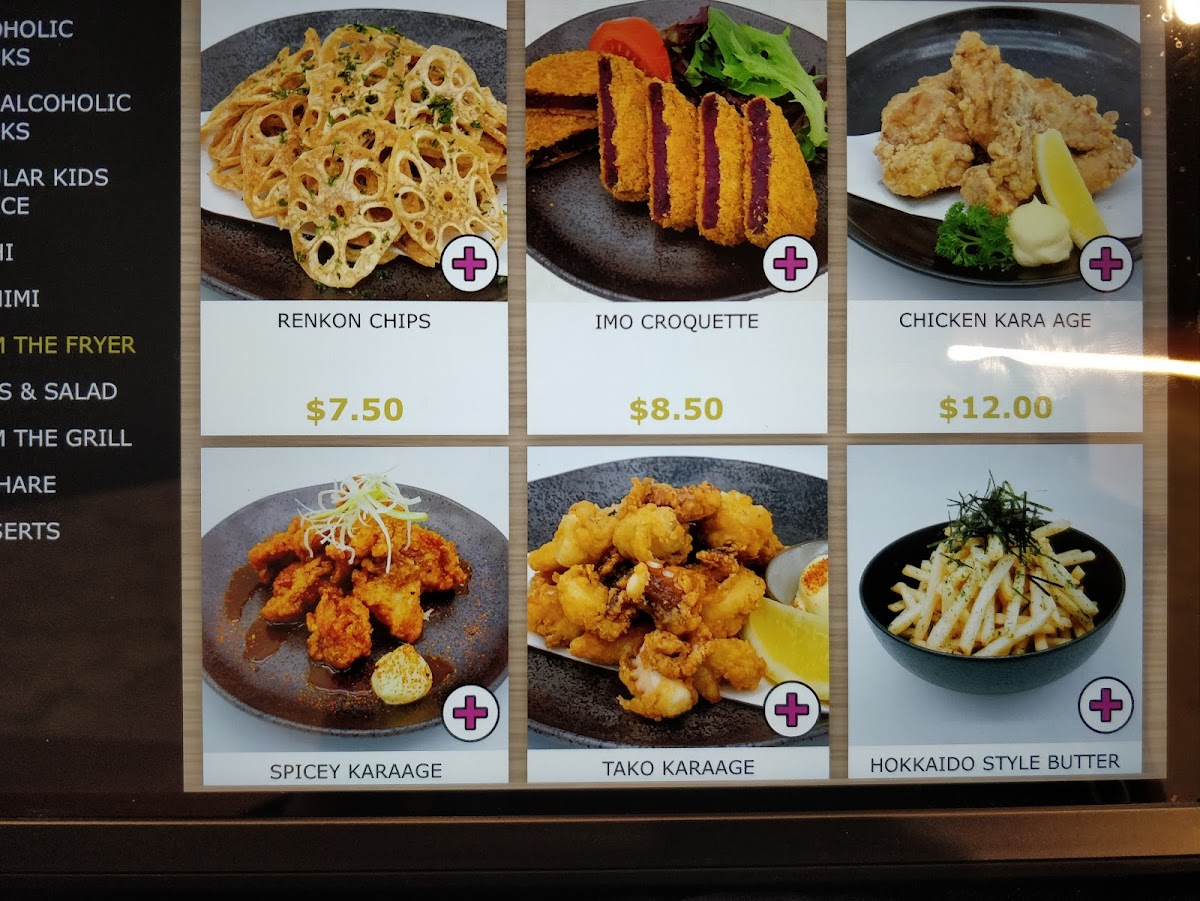
Task: Open the kids rice category
Action: (54, 192)
